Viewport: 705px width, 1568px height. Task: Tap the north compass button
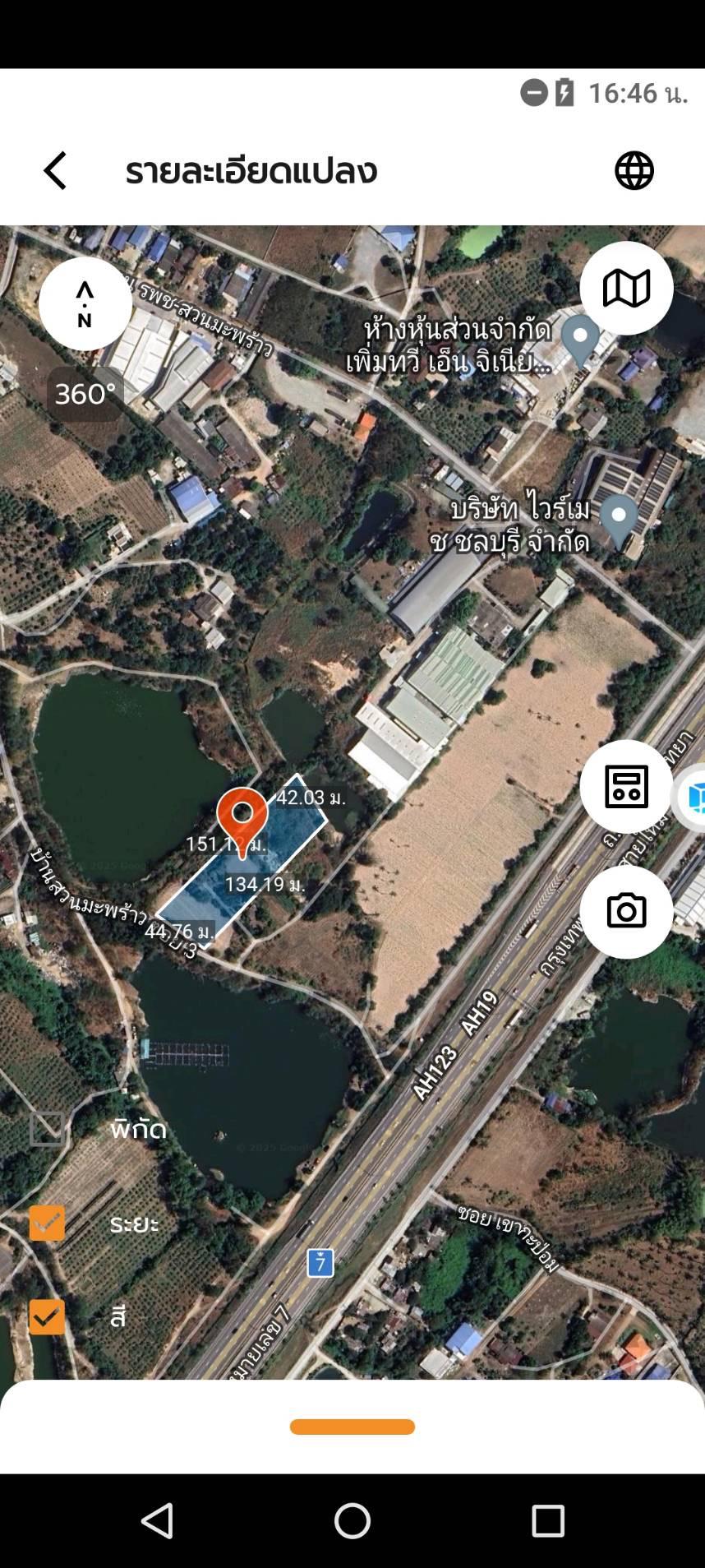pos(85,304)
